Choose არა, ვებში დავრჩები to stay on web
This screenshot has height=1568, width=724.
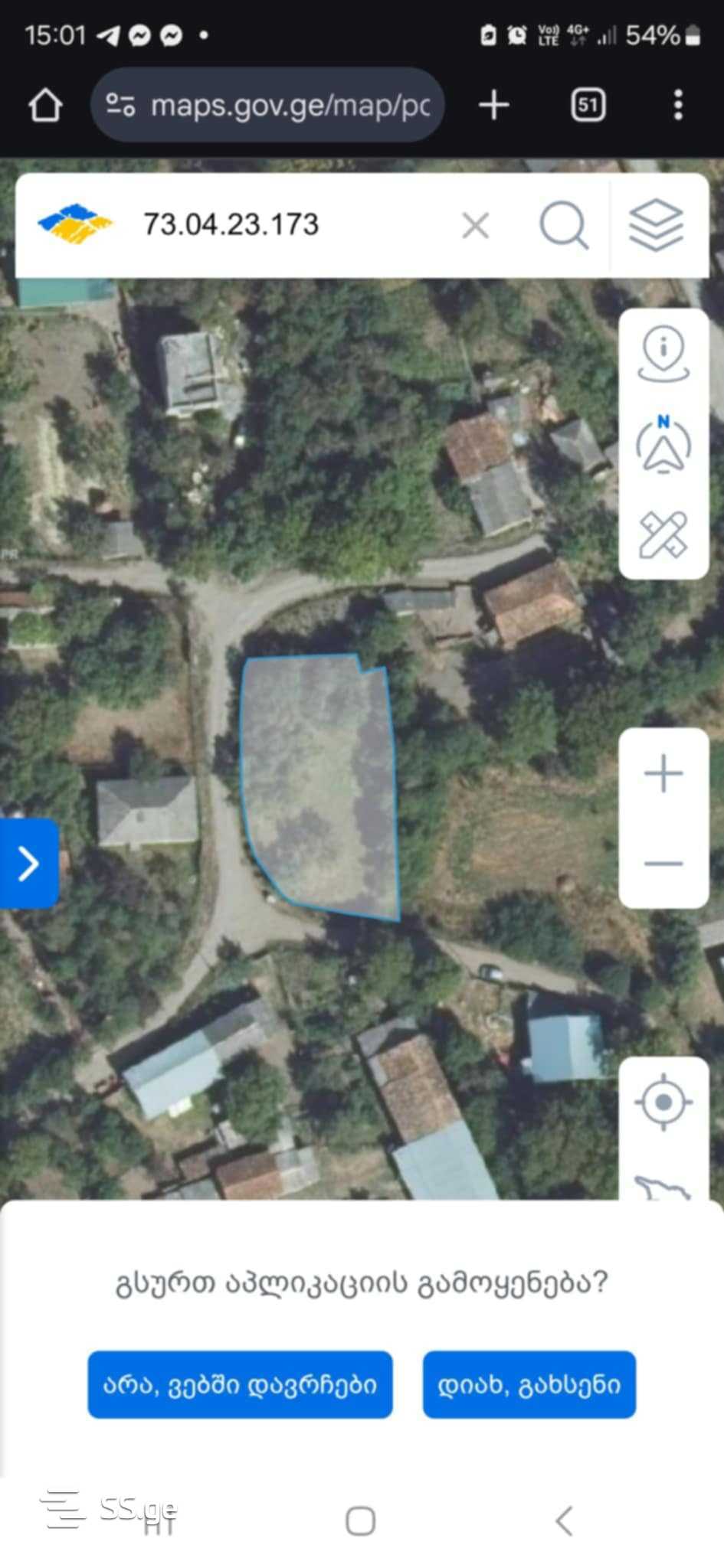tap(240, 1384)
